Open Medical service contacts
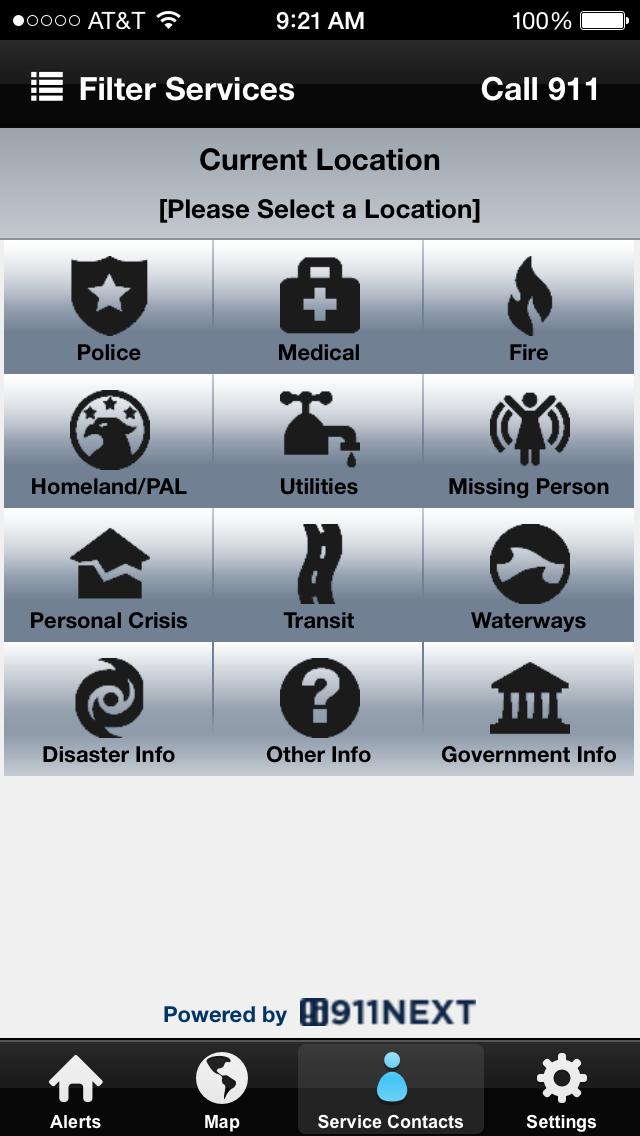Screen dimensions: 640x1136 pos(319,308)
